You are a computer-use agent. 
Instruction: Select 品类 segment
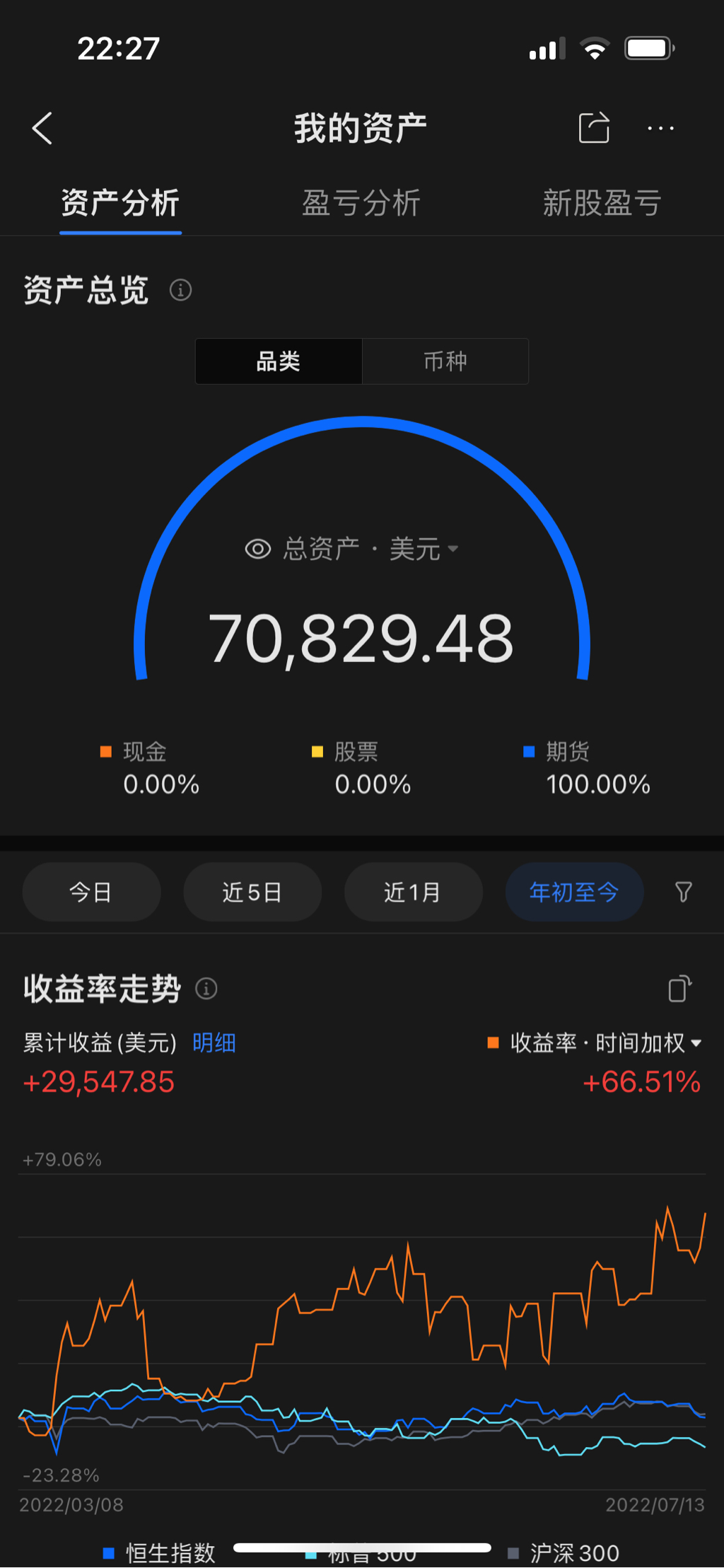click(279, 361)
